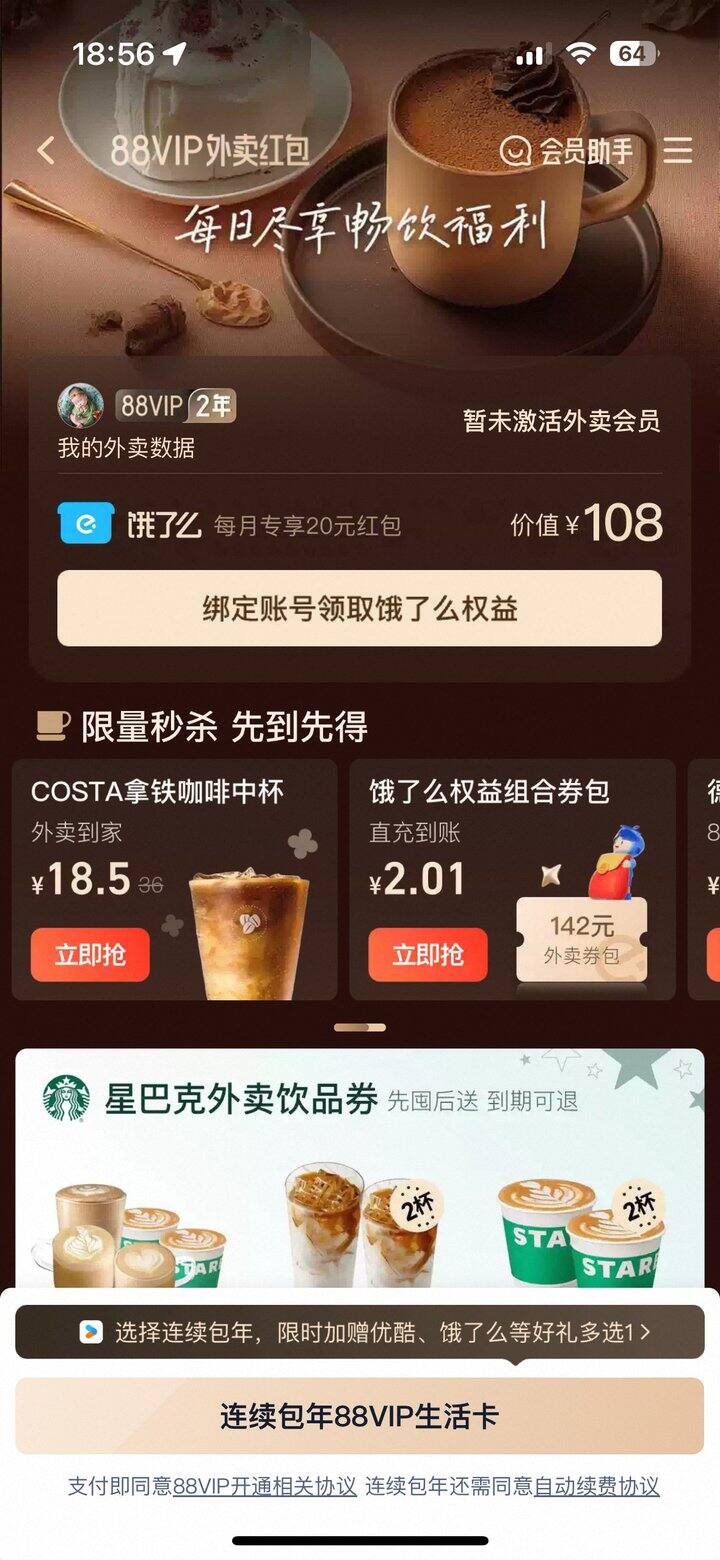Tap the user avatar photo
Screen dimensions: 720x1560
point(79,406)
